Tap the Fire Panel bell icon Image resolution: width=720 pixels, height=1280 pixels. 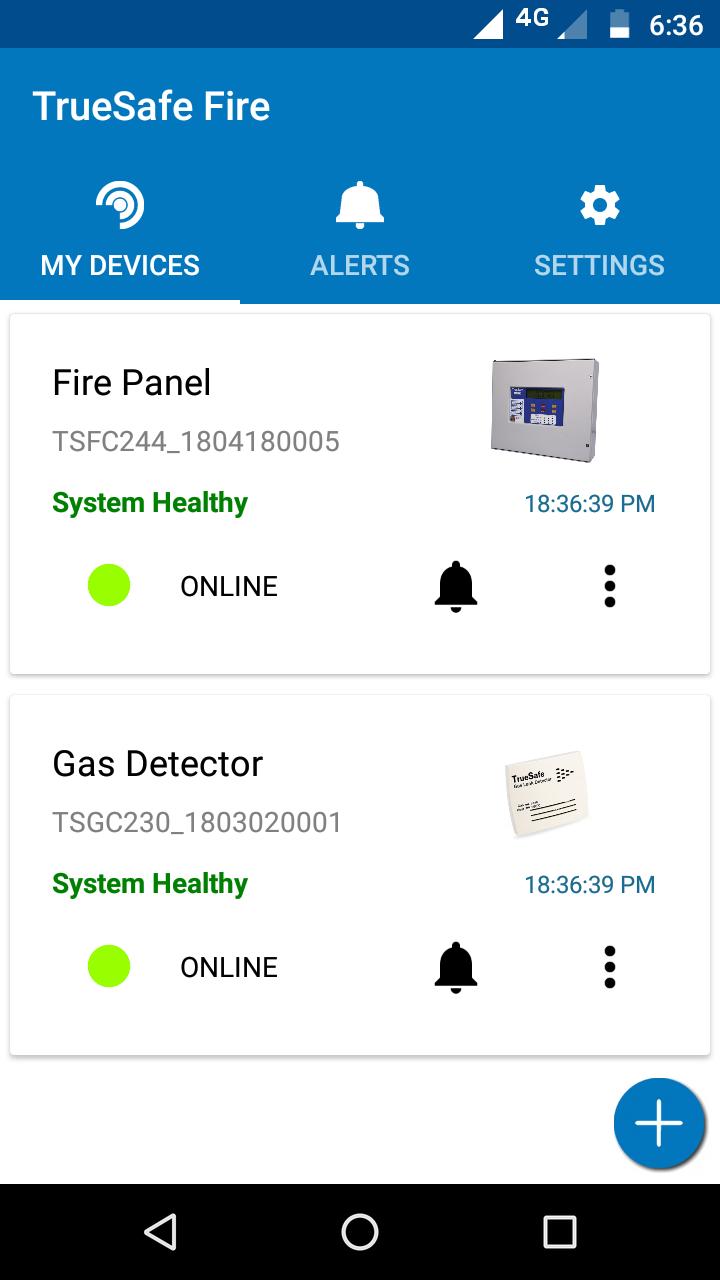point(456,586)
